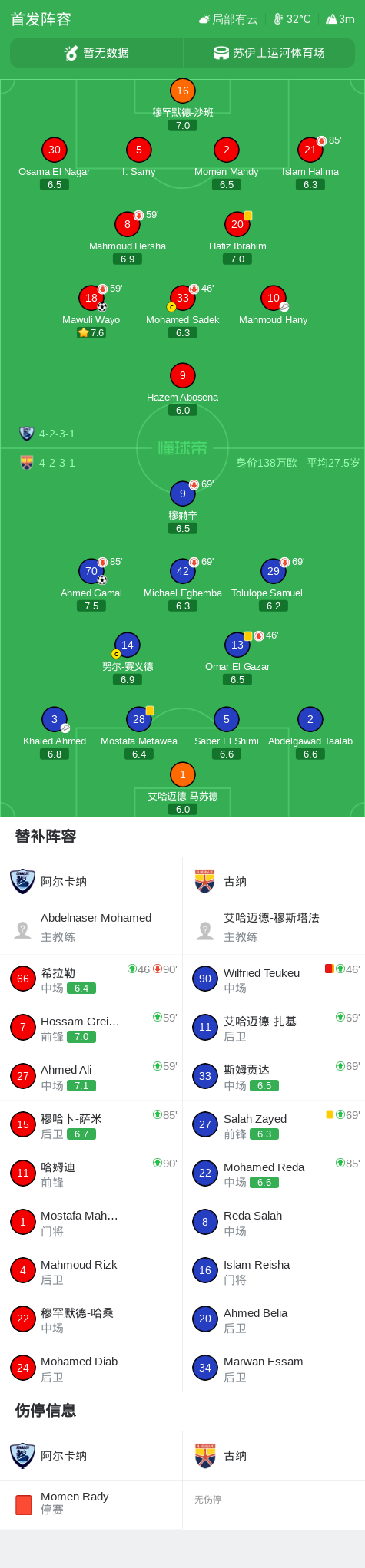
Task: Open suspended player Momen Rady
Action: point(91,1504)
